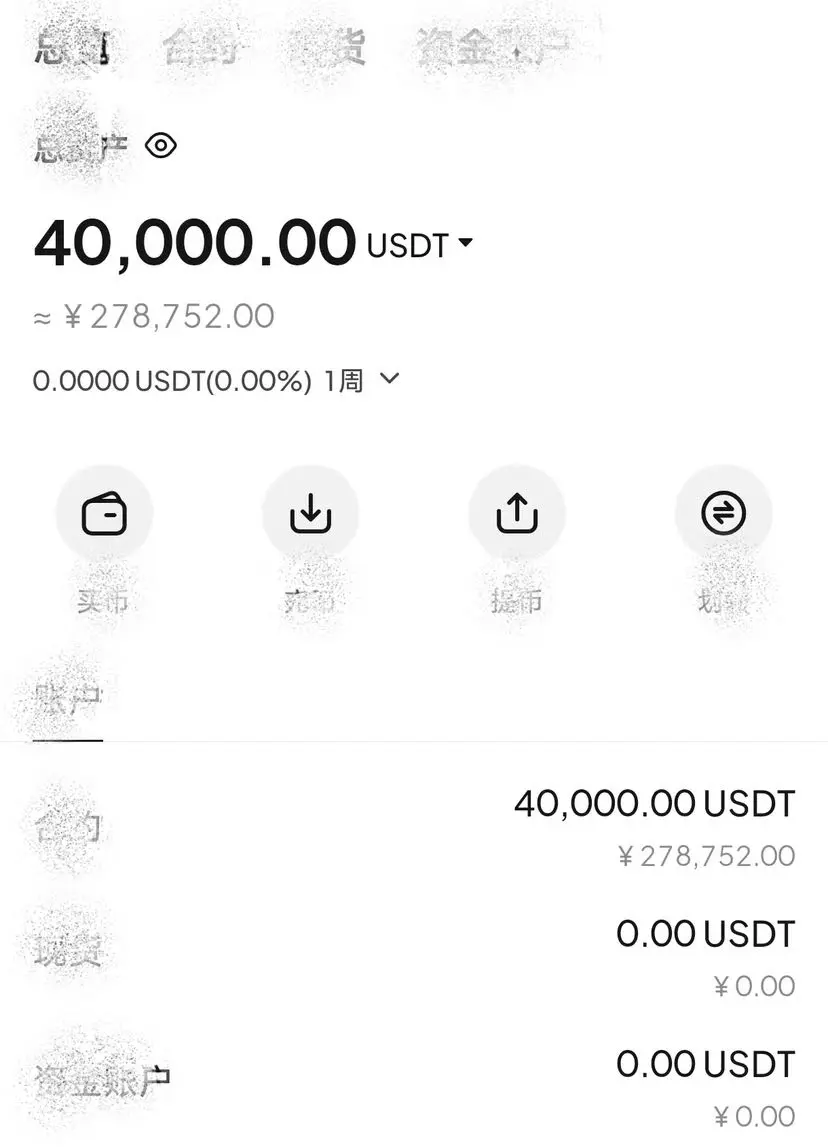Select 提币 to withdraw coins

[516, 515]
